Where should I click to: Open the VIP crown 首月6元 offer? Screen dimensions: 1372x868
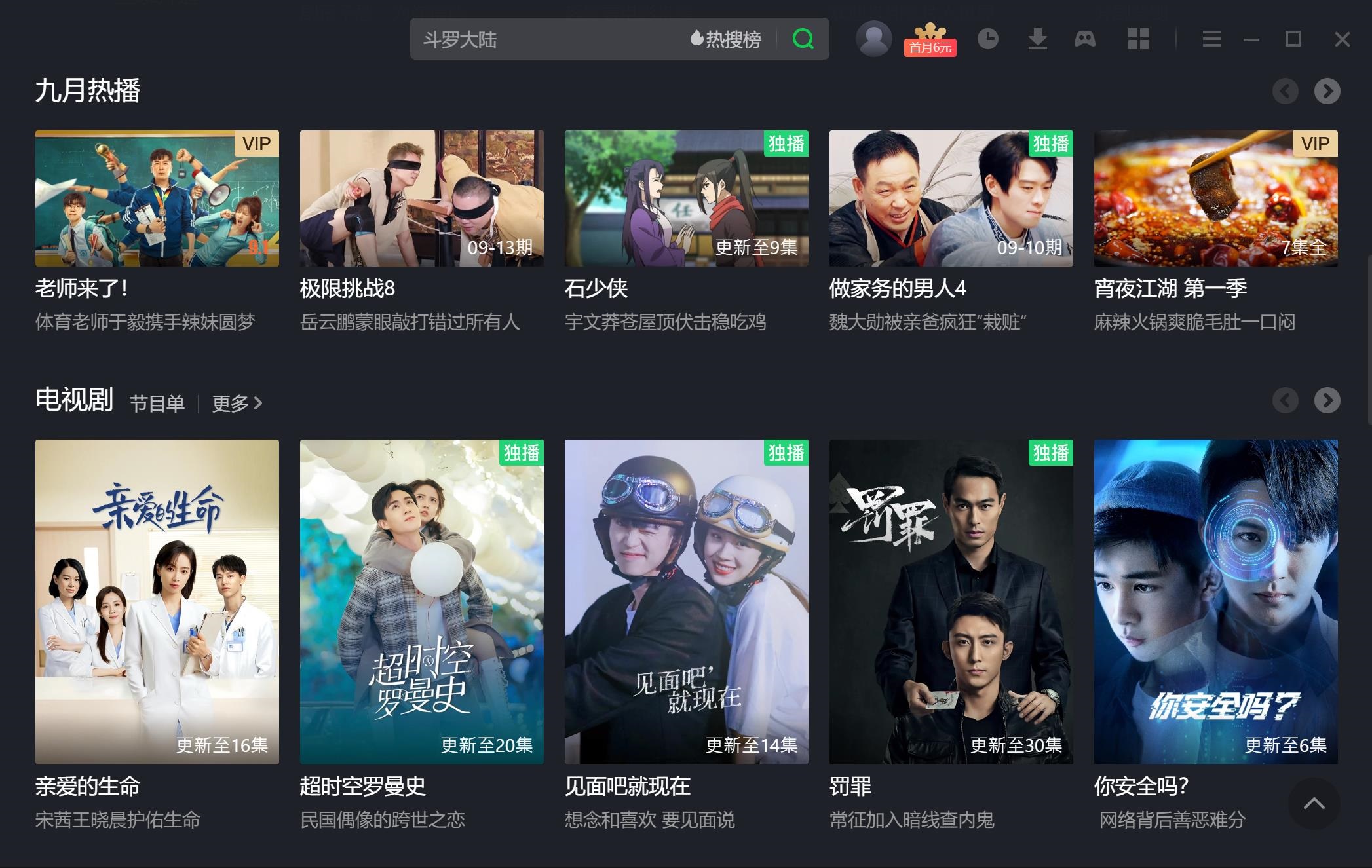point(930,39)
